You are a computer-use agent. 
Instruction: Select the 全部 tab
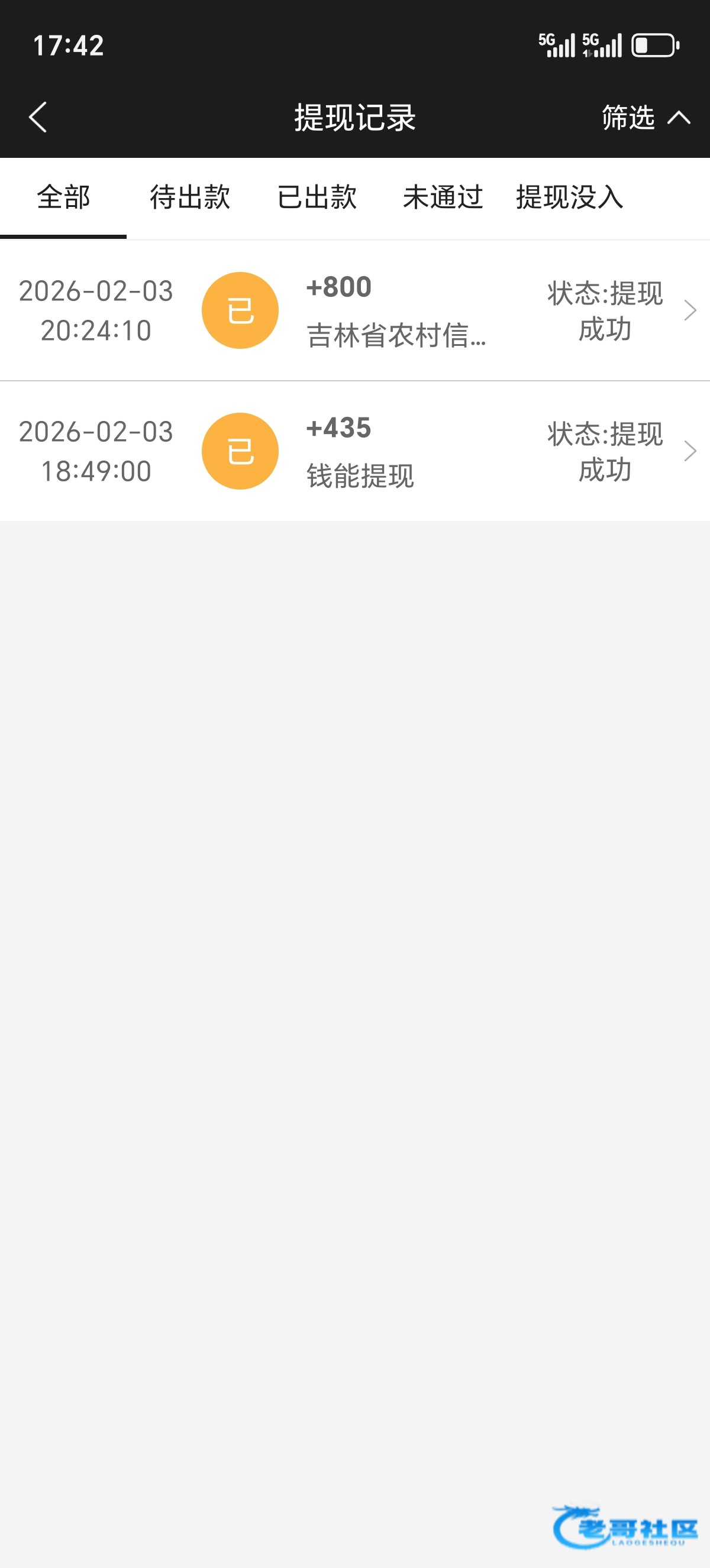coord(63,197)
